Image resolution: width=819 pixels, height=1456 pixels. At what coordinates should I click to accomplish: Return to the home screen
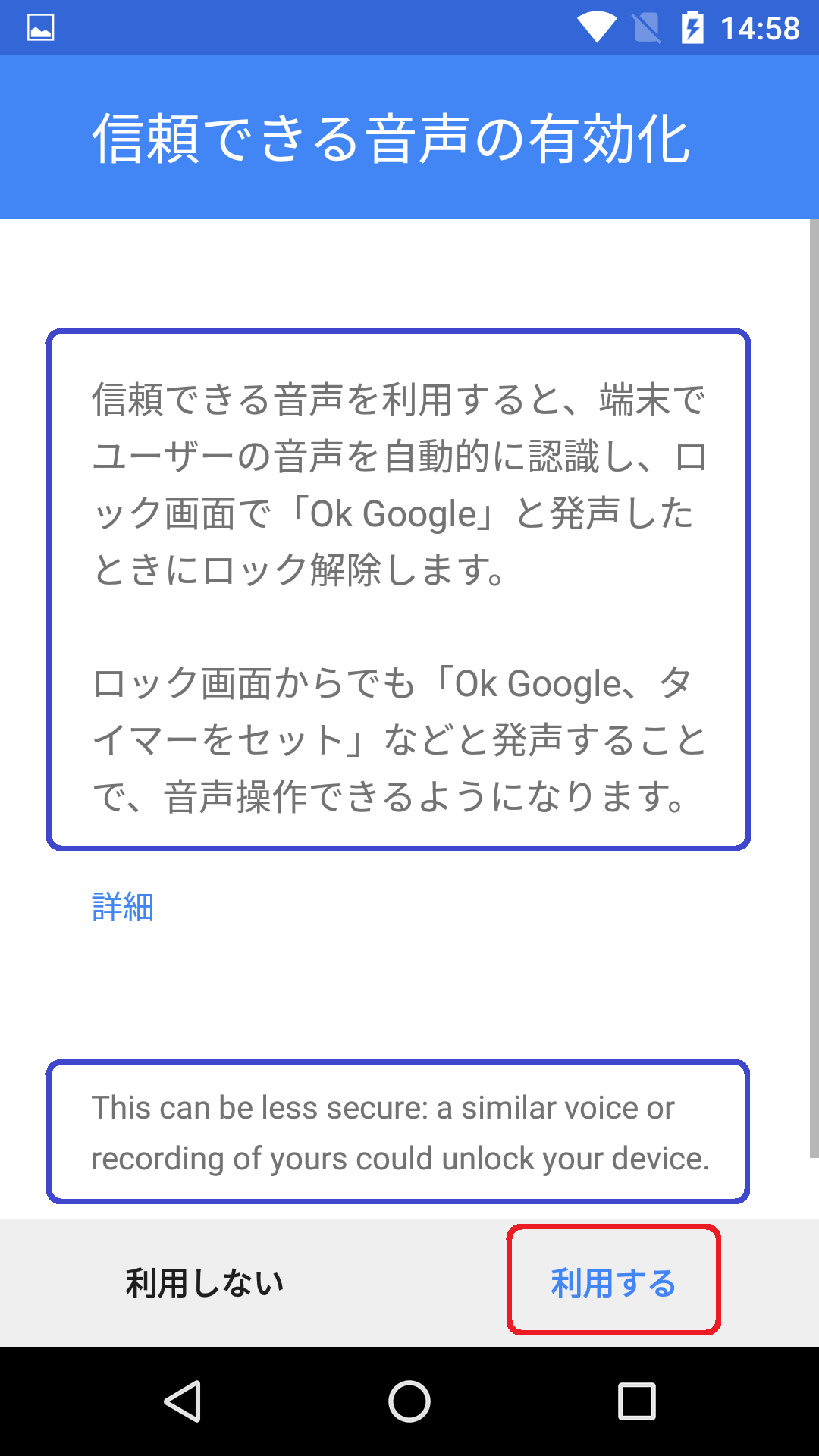tap(409, 1401)
